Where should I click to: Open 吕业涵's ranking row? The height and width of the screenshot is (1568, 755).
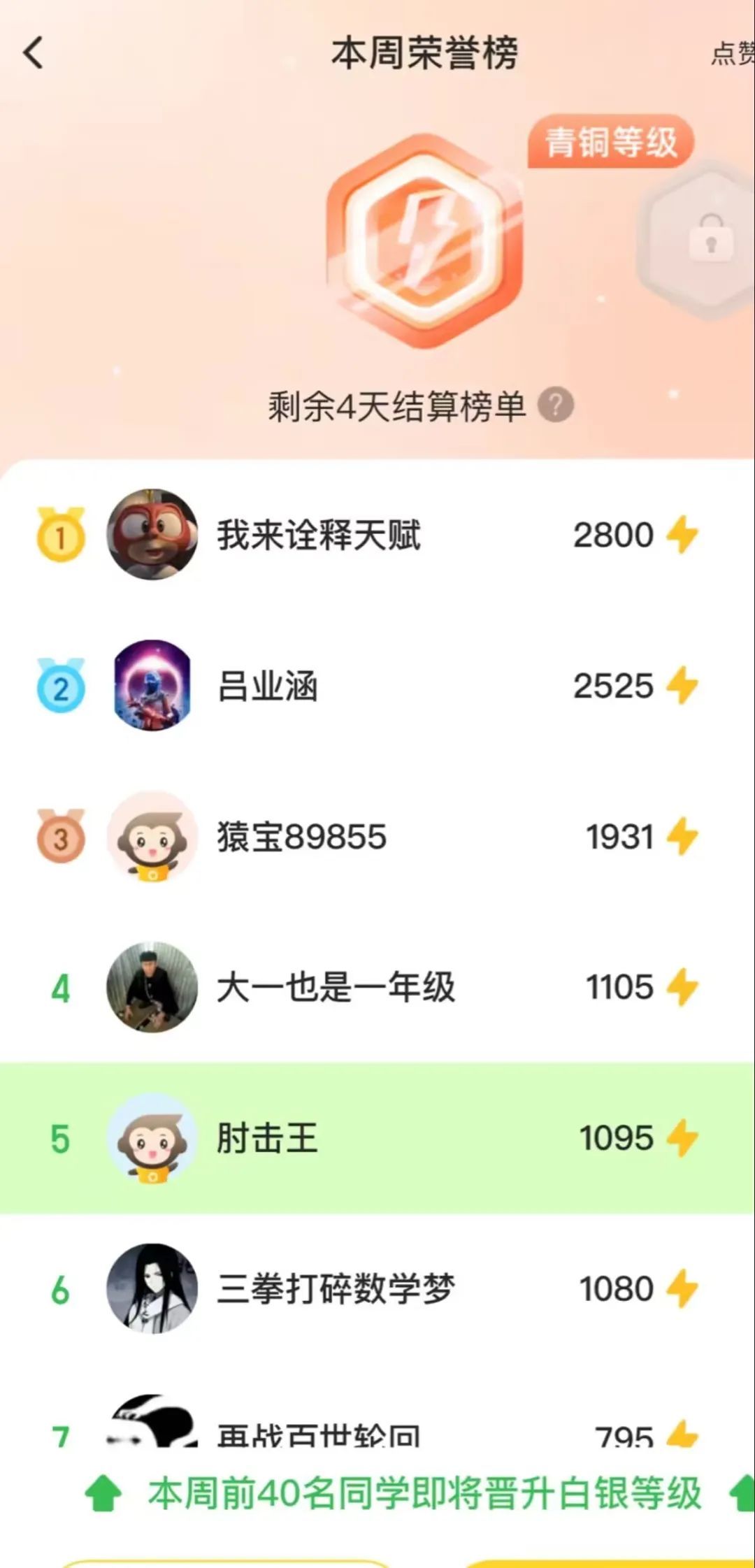pos(377,686)
